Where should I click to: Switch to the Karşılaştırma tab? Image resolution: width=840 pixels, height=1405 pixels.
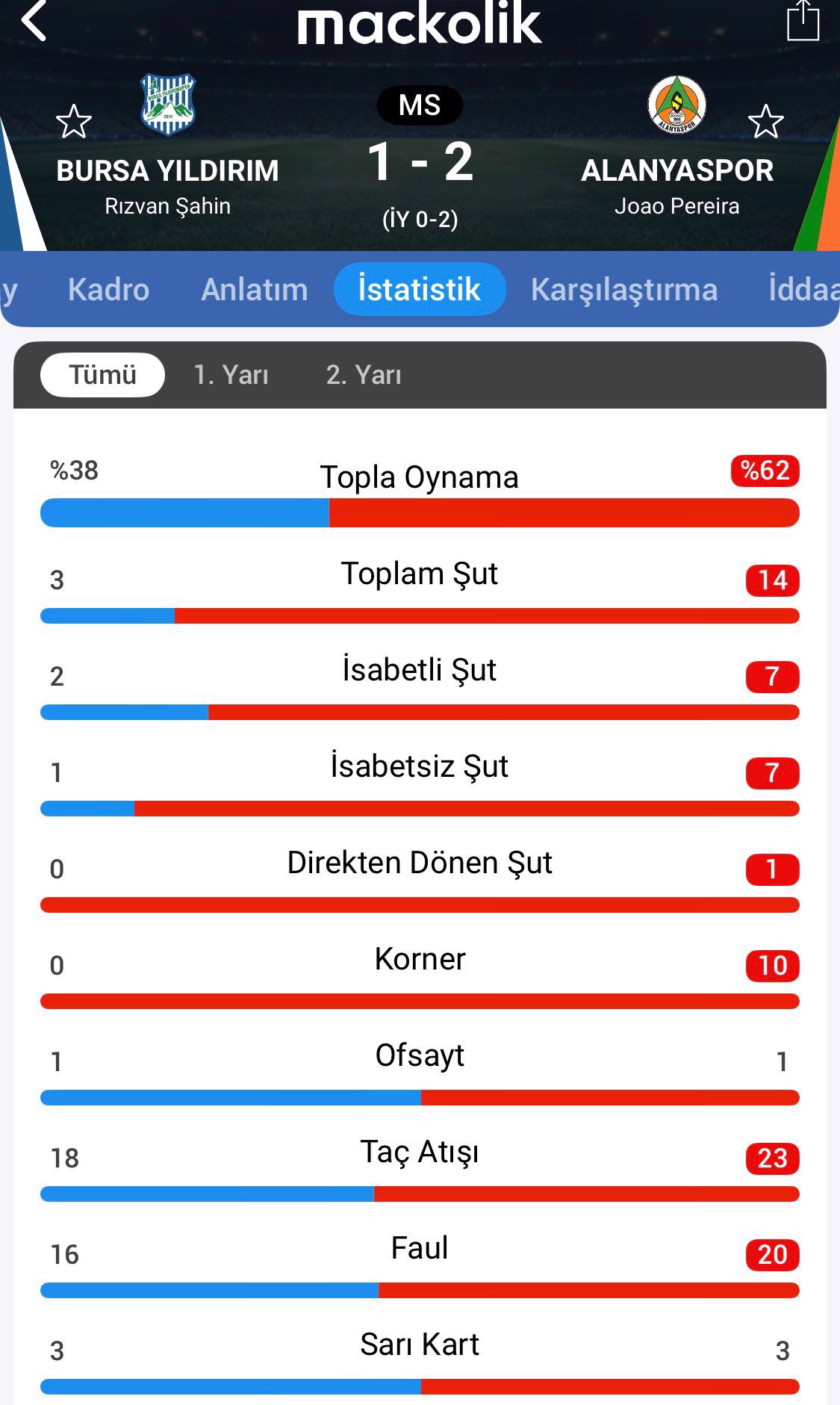click(x=623, y=289)
